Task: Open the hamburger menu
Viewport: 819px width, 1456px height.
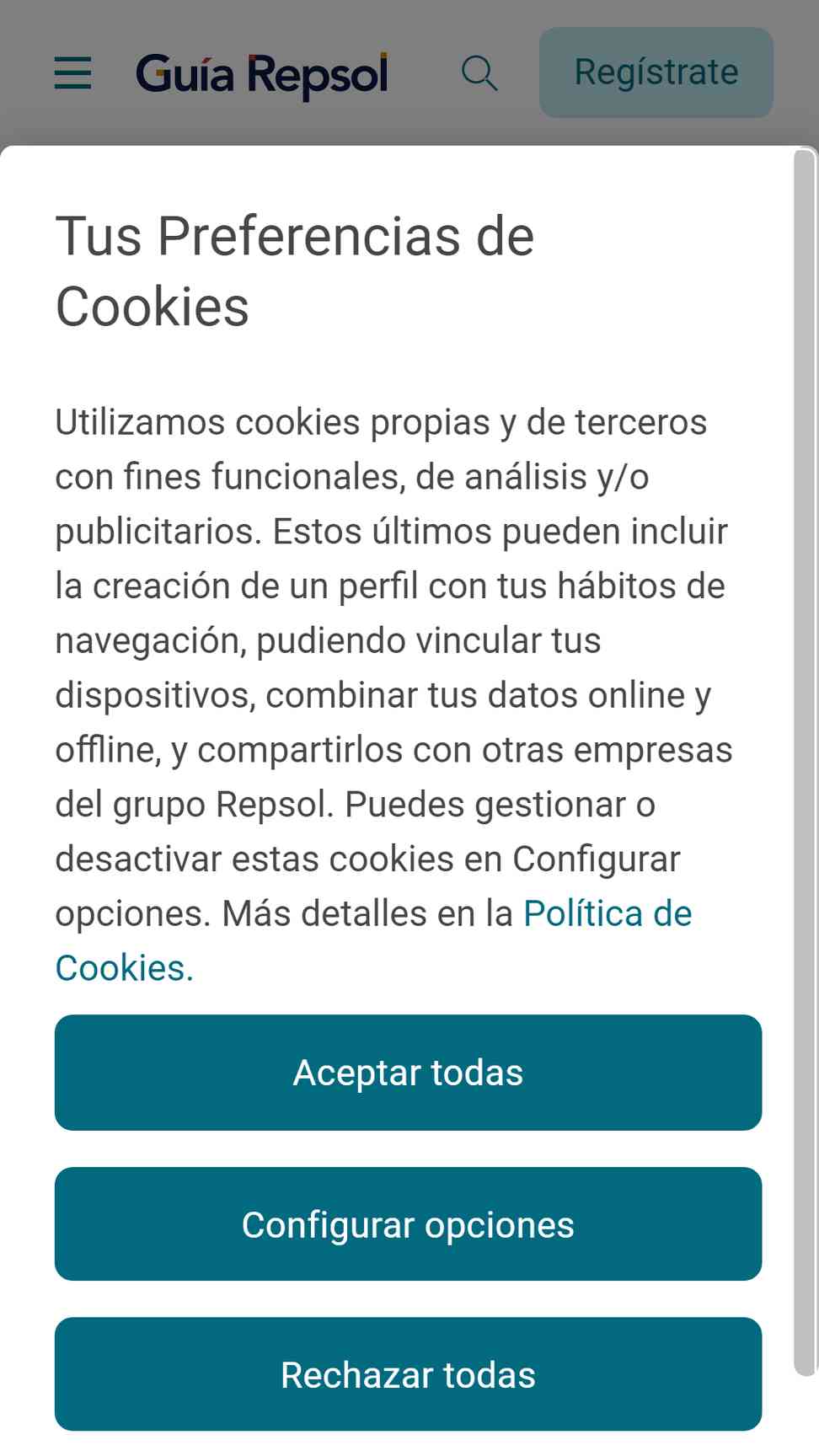Action: (x=72, y=72)
